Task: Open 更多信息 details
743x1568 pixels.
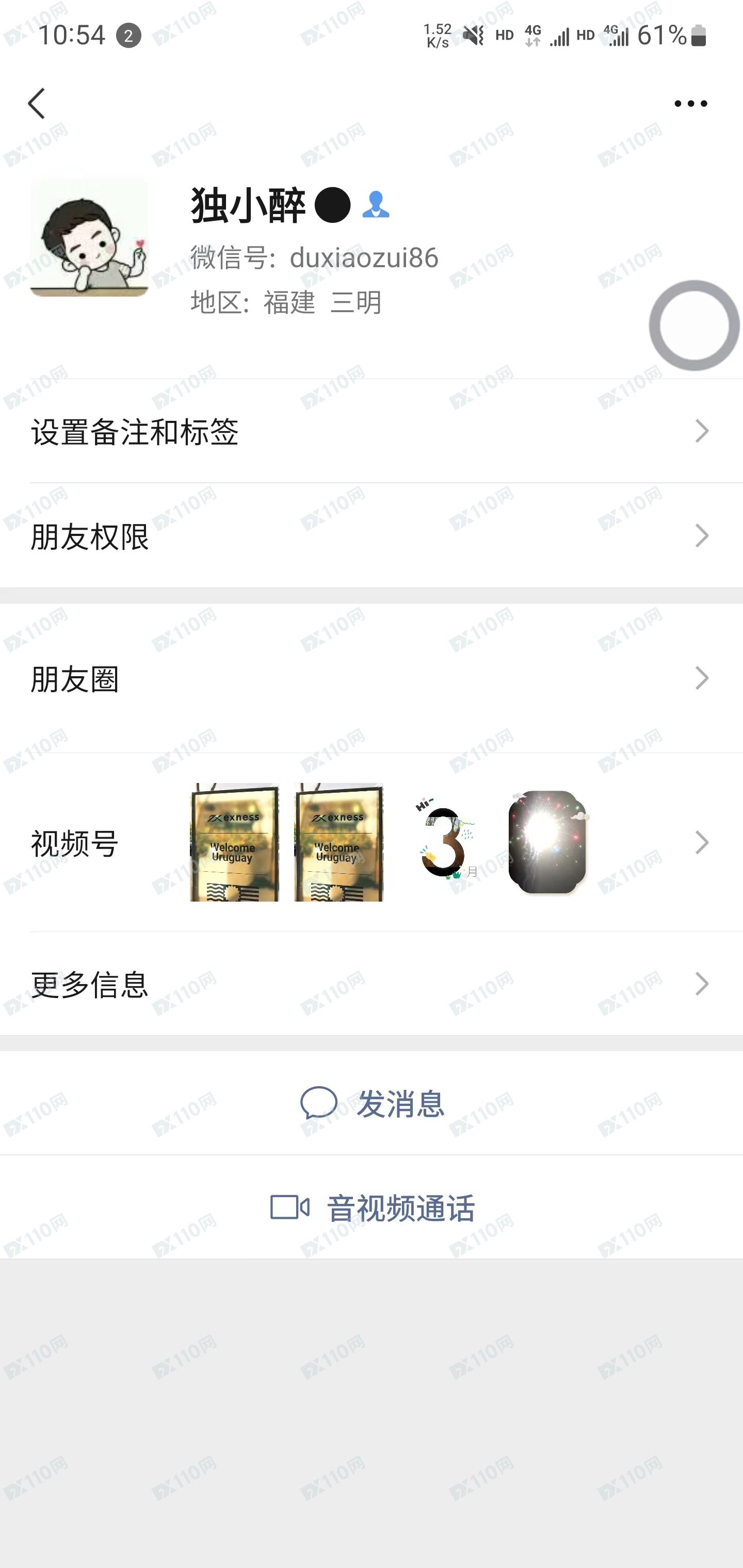Action: click(x=372, y=984)
